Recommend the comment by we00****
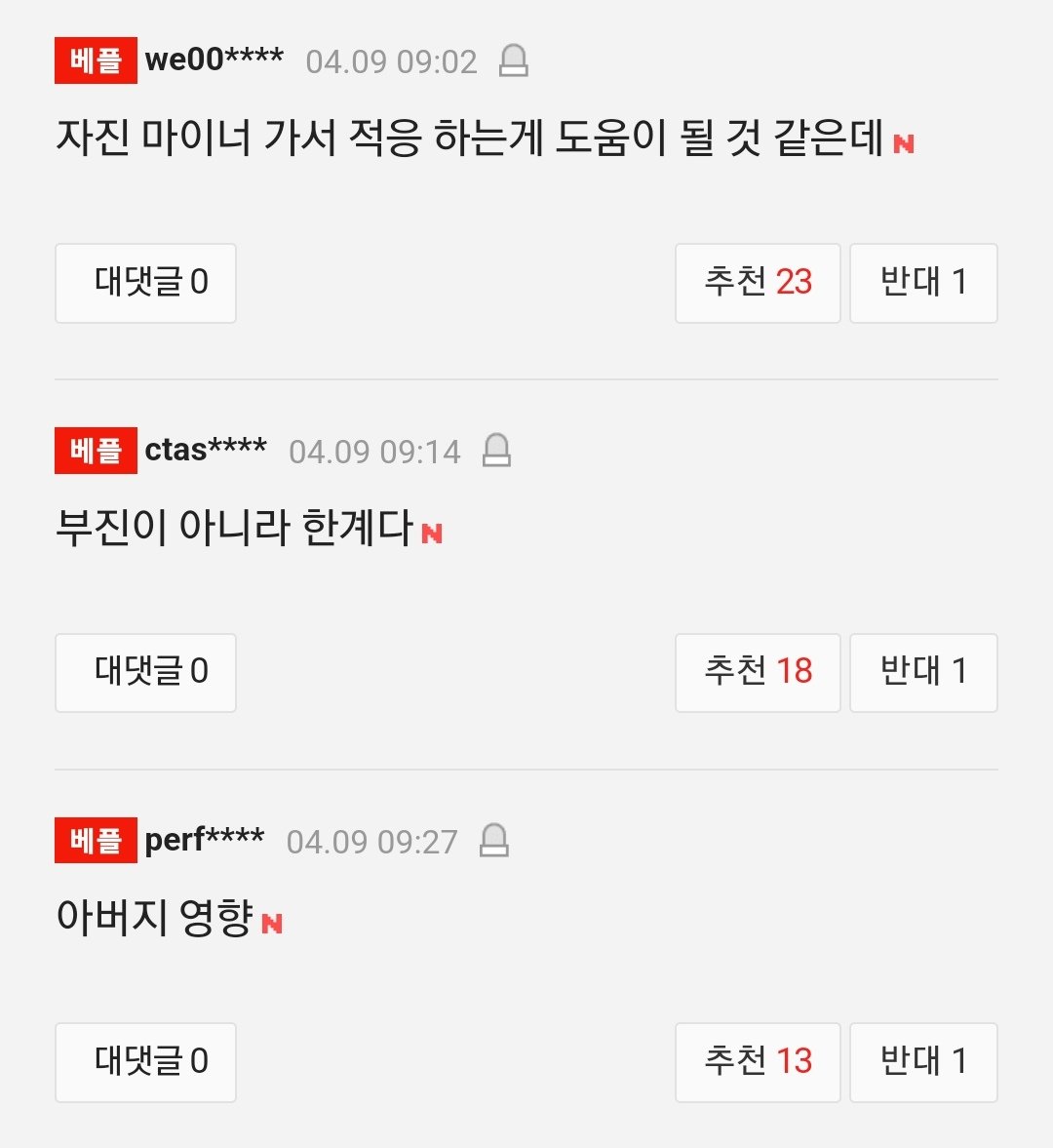1053x1148 pixels. point(758,283)
